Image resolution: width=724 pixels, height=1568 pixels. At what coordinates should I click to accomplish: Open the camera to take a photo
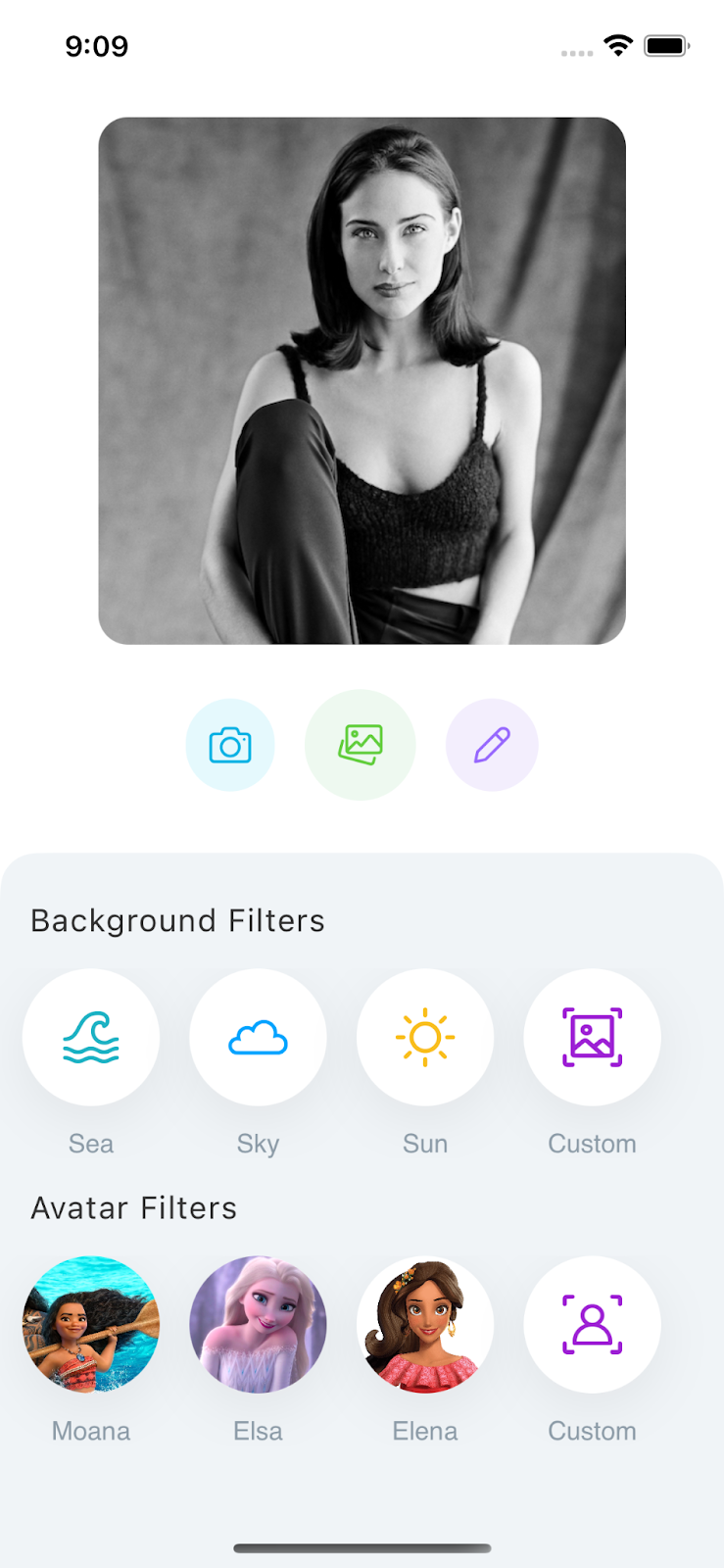coord(230,745)
